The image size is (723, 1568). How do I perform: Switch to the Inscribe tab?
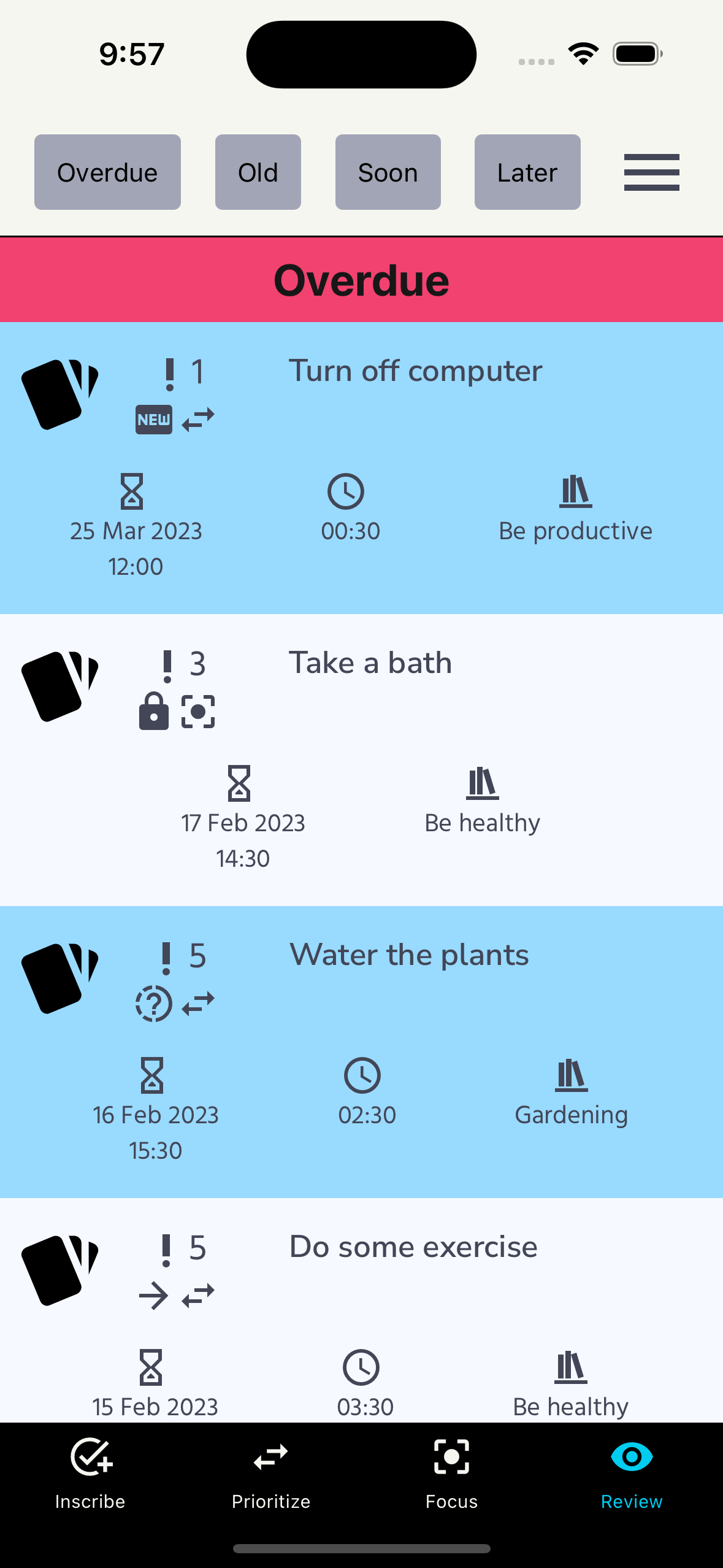point(90,1474)
